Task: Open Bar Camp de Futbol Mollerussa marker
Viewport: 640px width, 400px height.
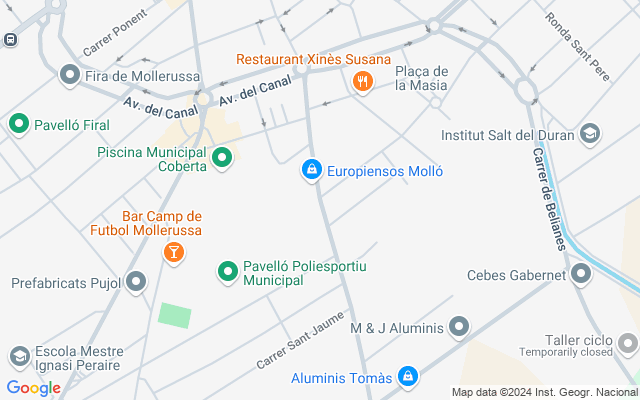Action: 175,252
